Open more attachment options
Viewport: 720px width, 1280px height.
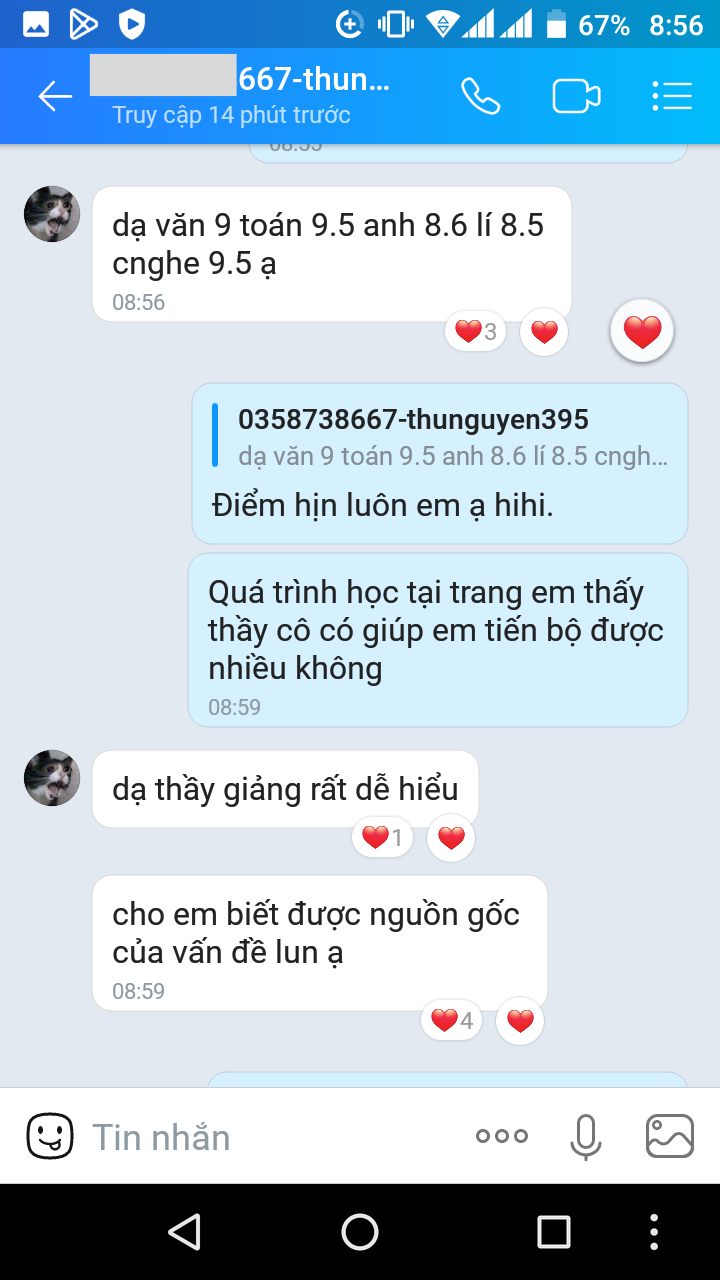coord(502,1136)
